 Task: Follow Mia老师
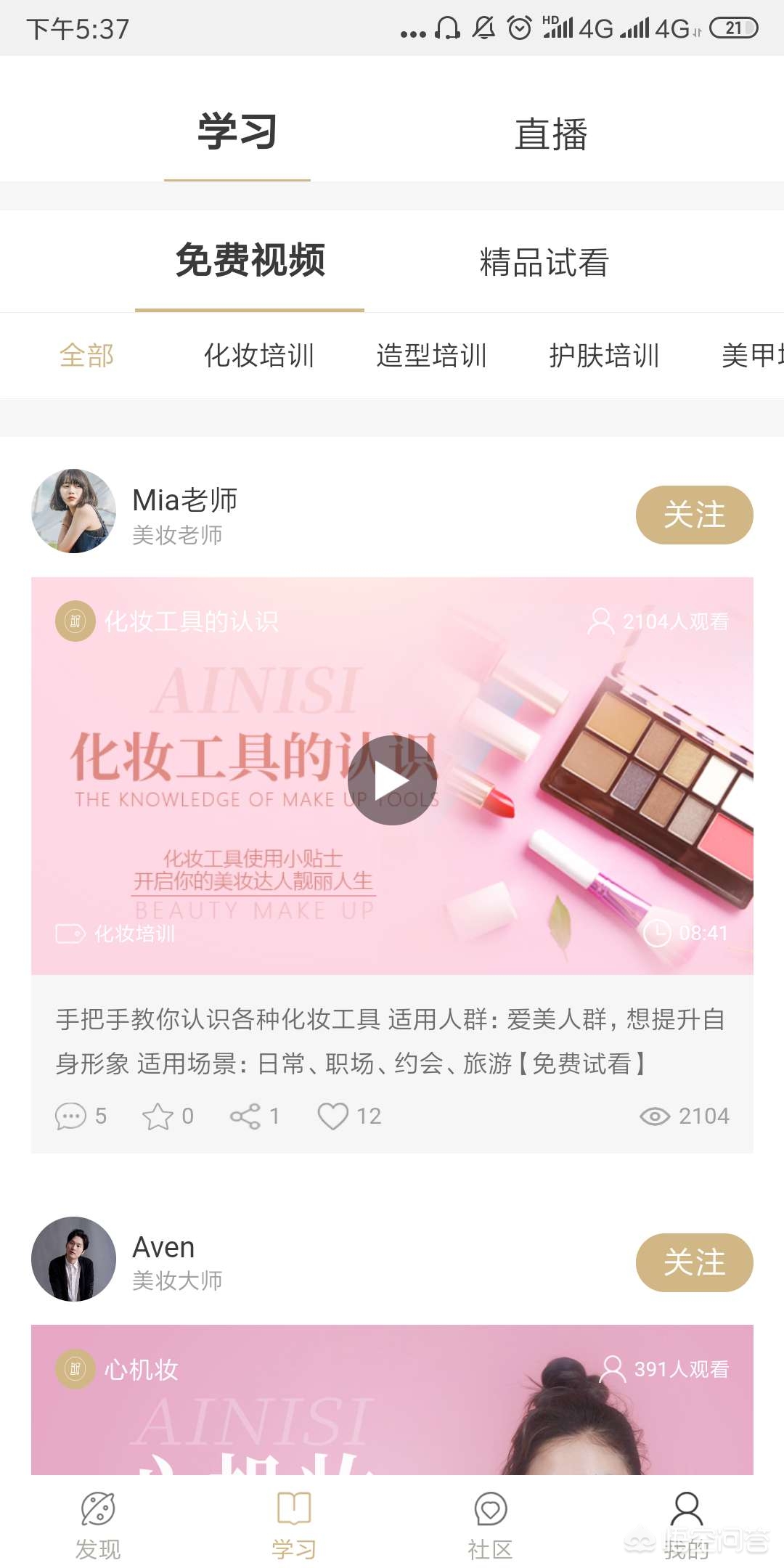[x=694, y=515]
